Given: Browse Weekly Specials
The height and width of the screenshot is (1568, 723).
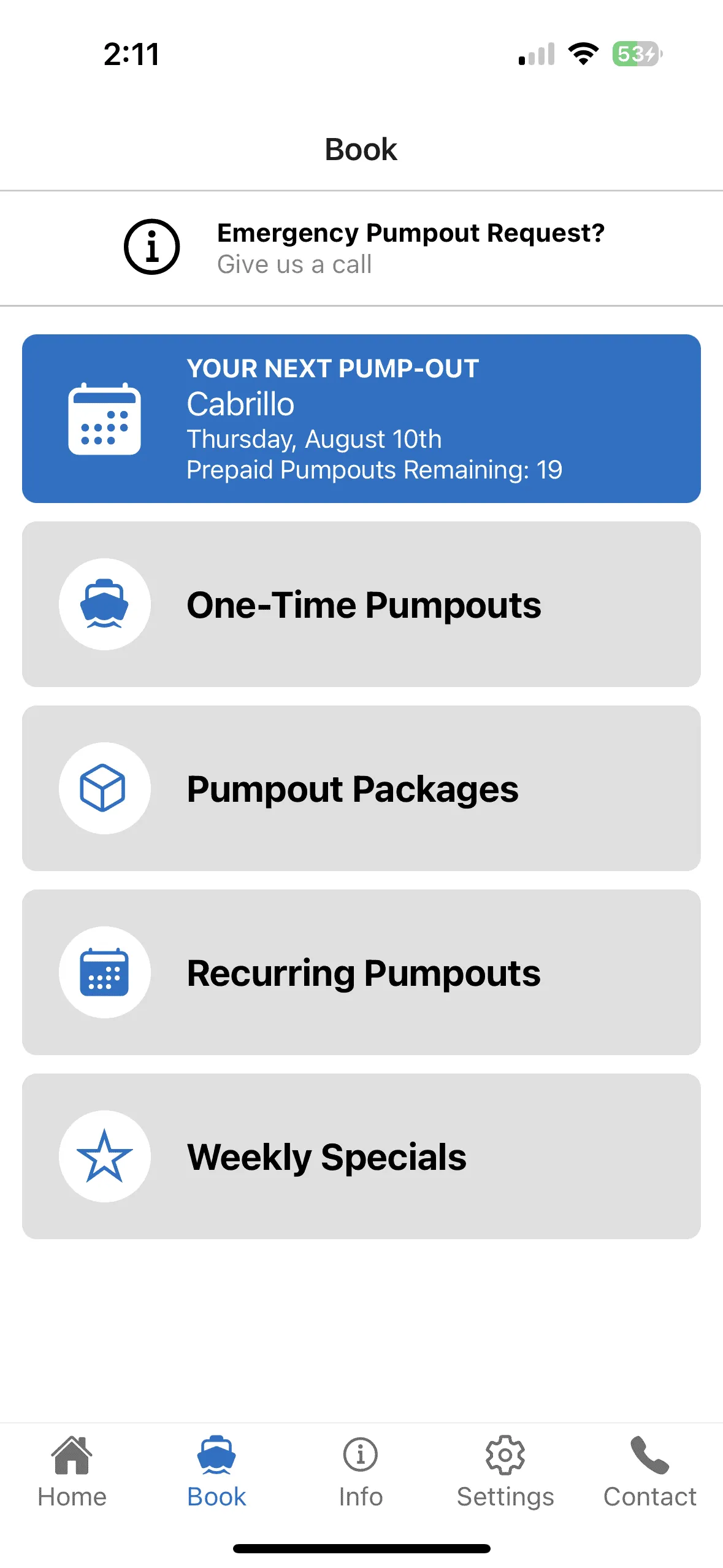Looking at the screenshot, I should pos(361,1156).
